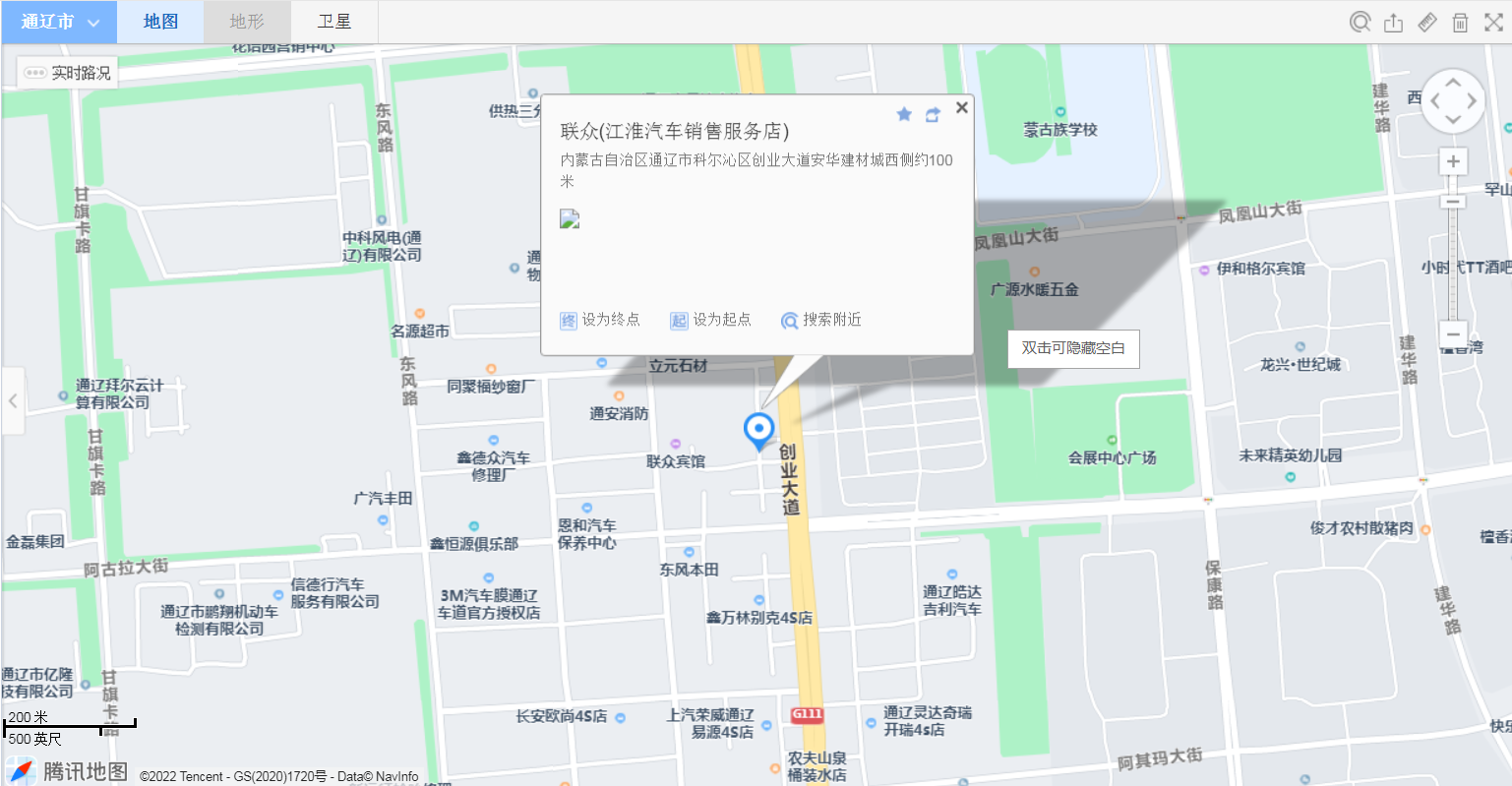The width and height of the screenshot is (1512, 786).
Task: Switch to the 卫星 satellite tab
Action: [334, 22]
